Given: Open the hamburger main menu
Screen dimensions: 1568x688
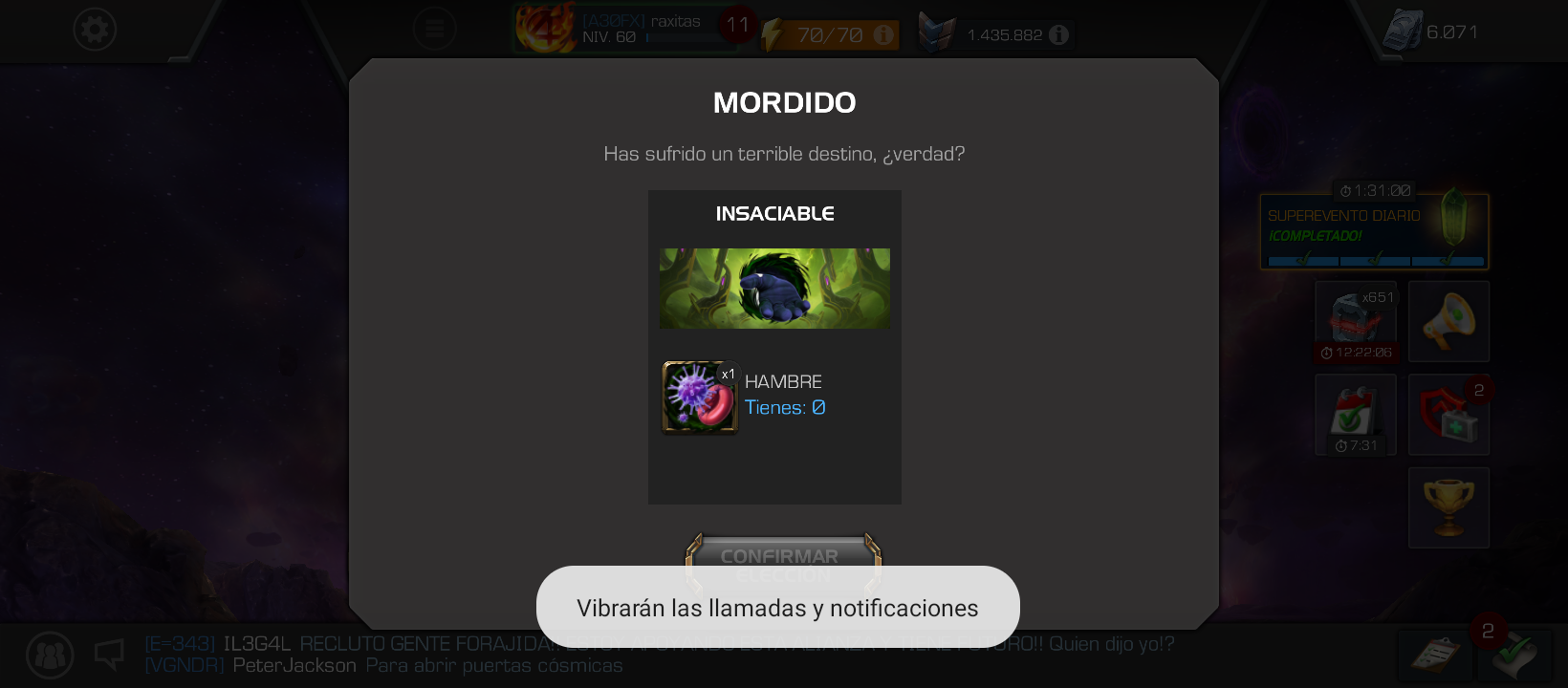Looking at the screenshot, I should click(435, 29).
